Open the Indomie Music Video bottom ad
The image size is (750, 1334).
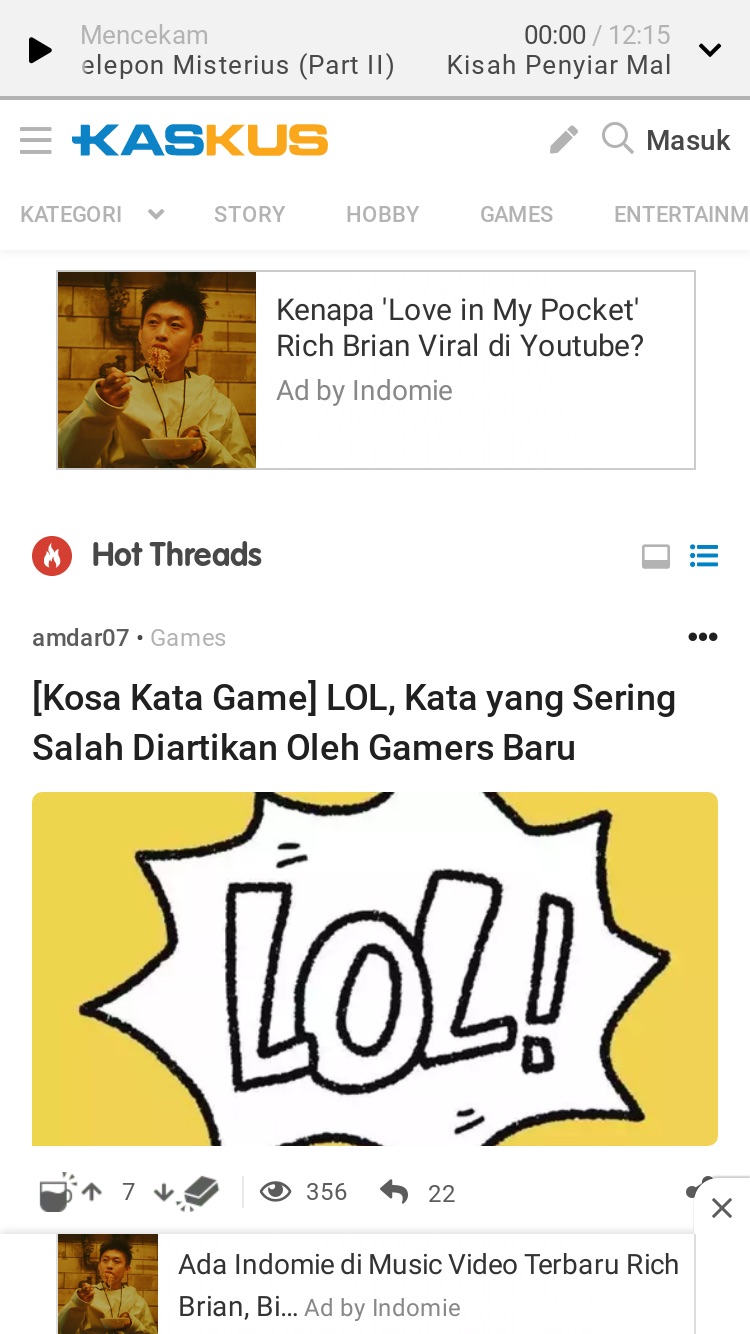[375, 1284]
